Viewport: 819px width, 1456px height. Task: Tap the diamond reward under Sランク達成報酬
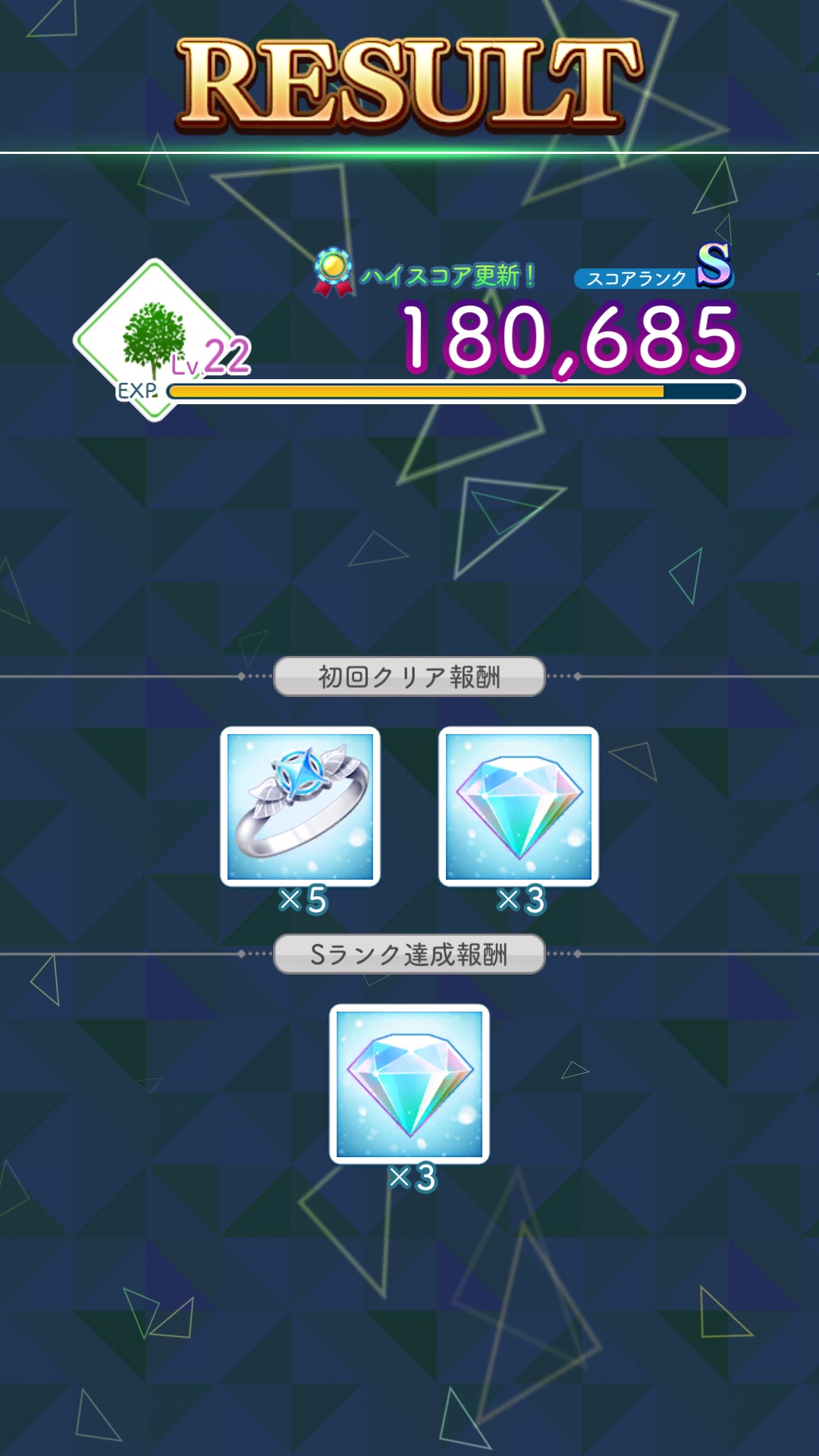409,1084
